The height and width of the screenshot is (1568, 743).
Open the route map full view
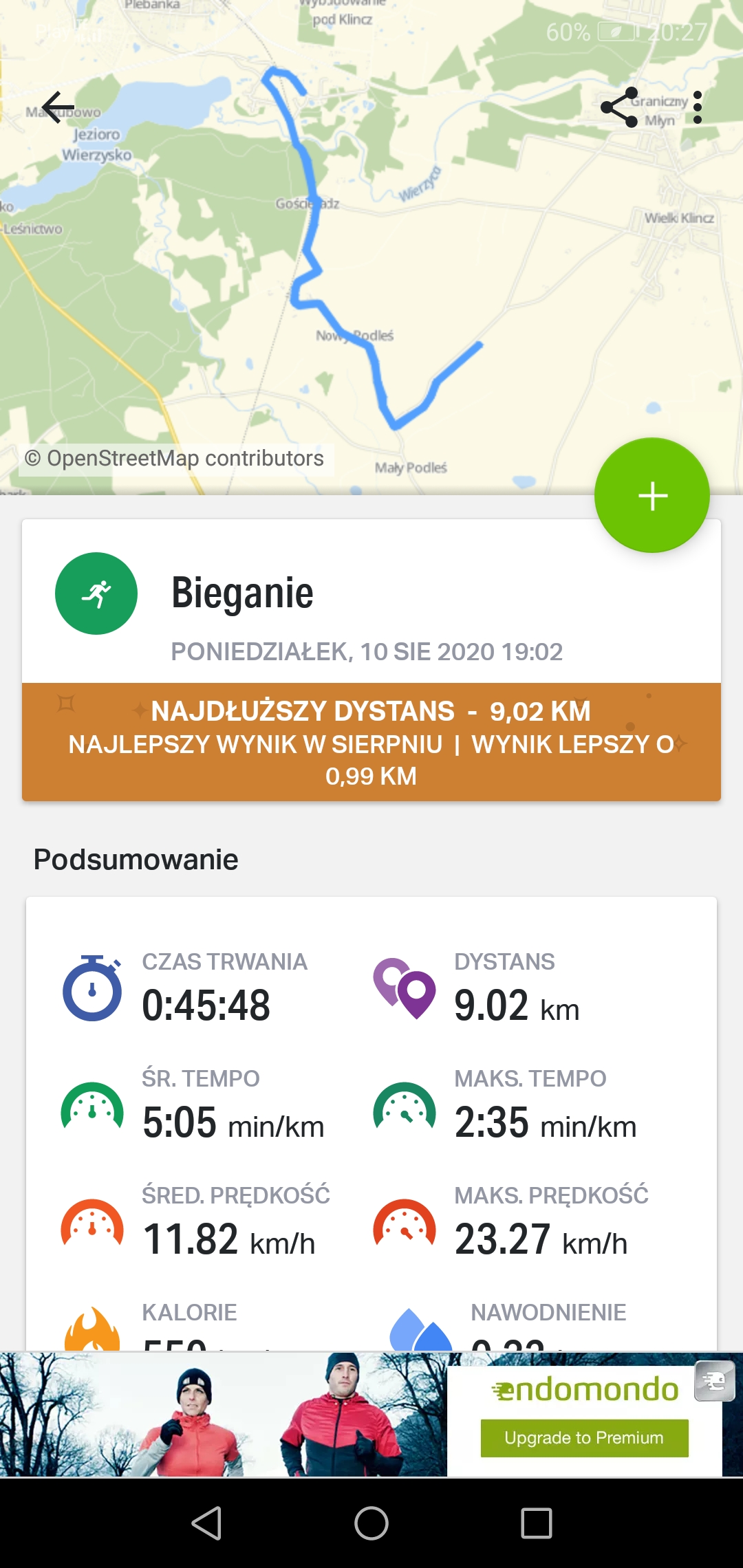pyautogui.click(x=371, y=275)
